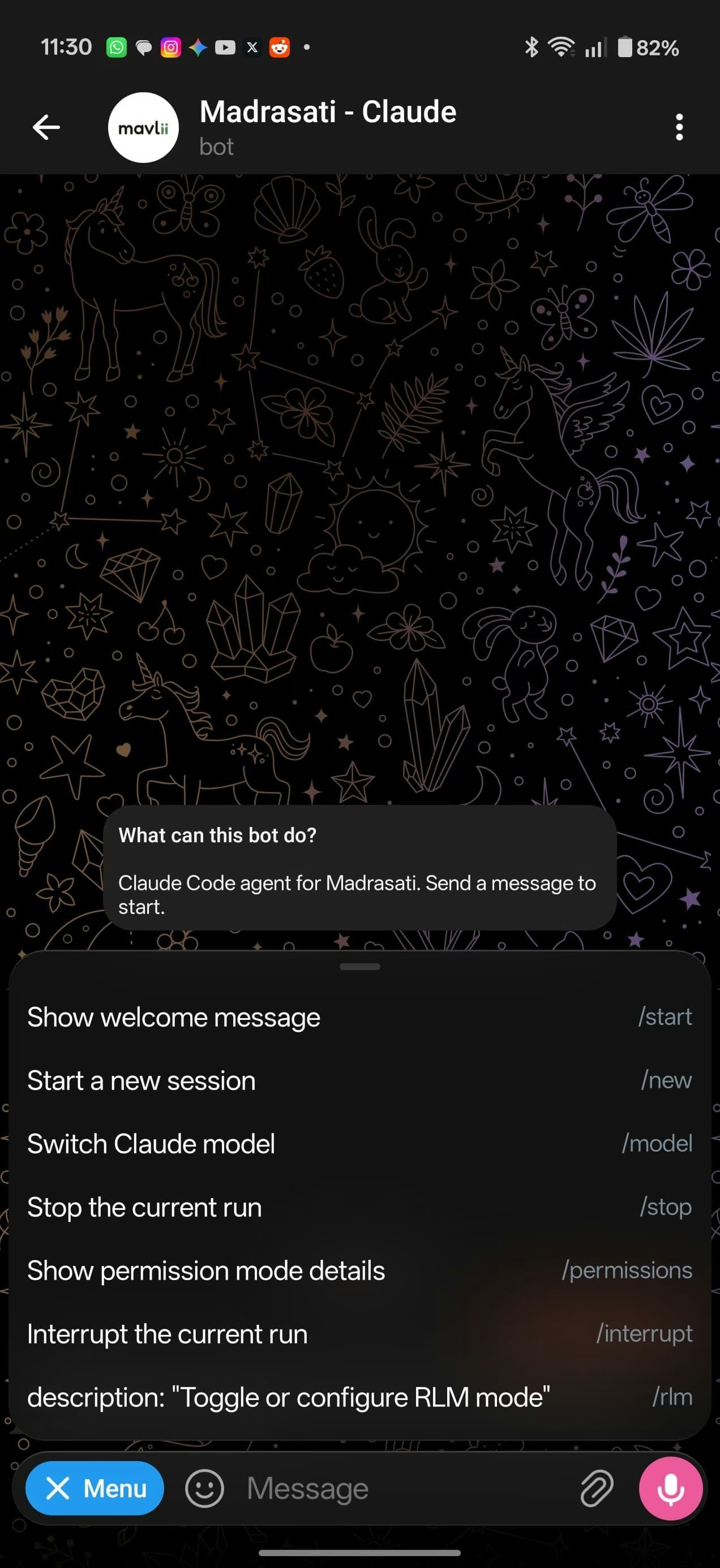Record a voice message with the microphone button

pyautogui.click(x=670, y=1489)
